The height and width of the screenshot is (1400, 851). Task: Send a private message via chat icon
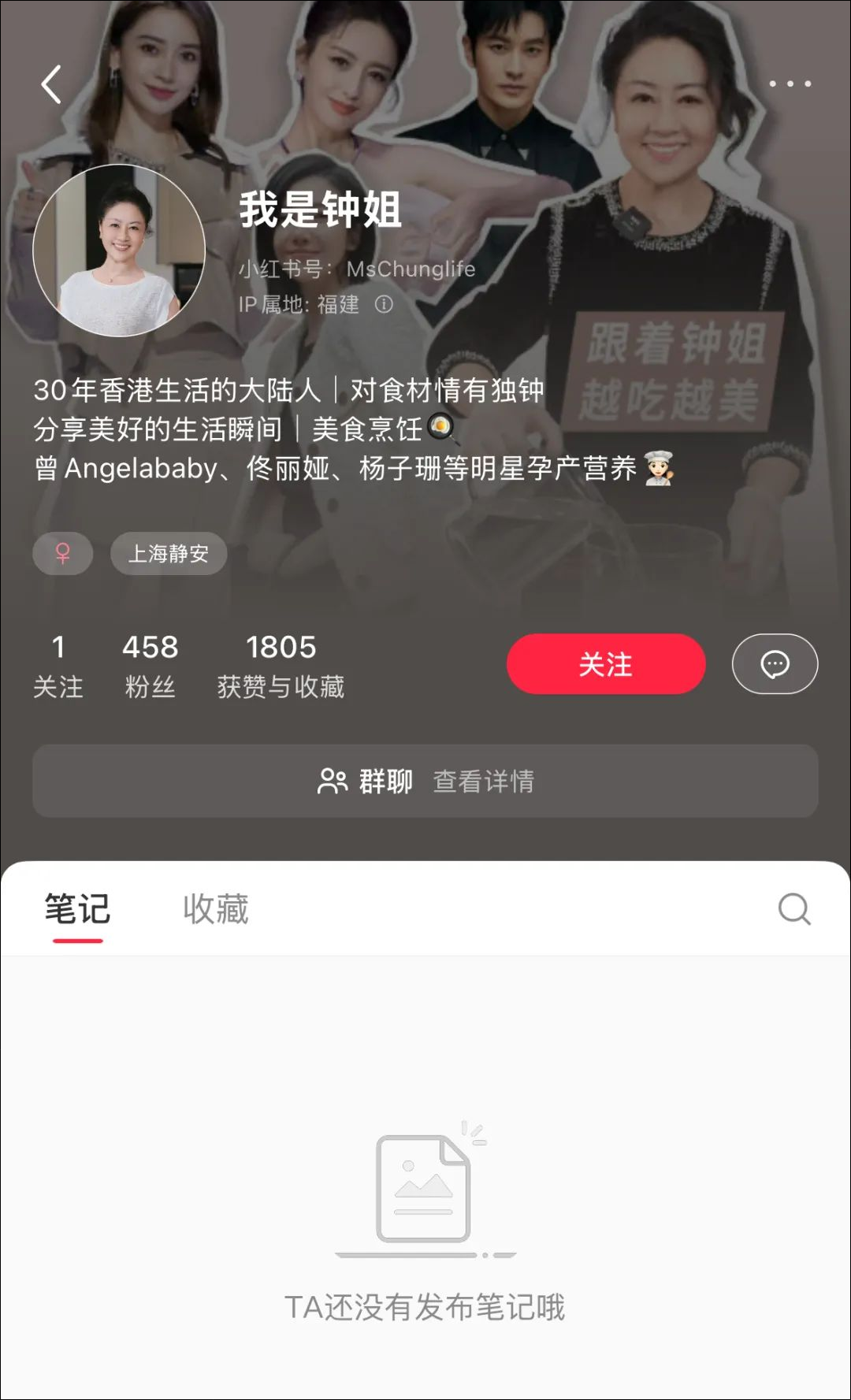click(x=775, y=664)
